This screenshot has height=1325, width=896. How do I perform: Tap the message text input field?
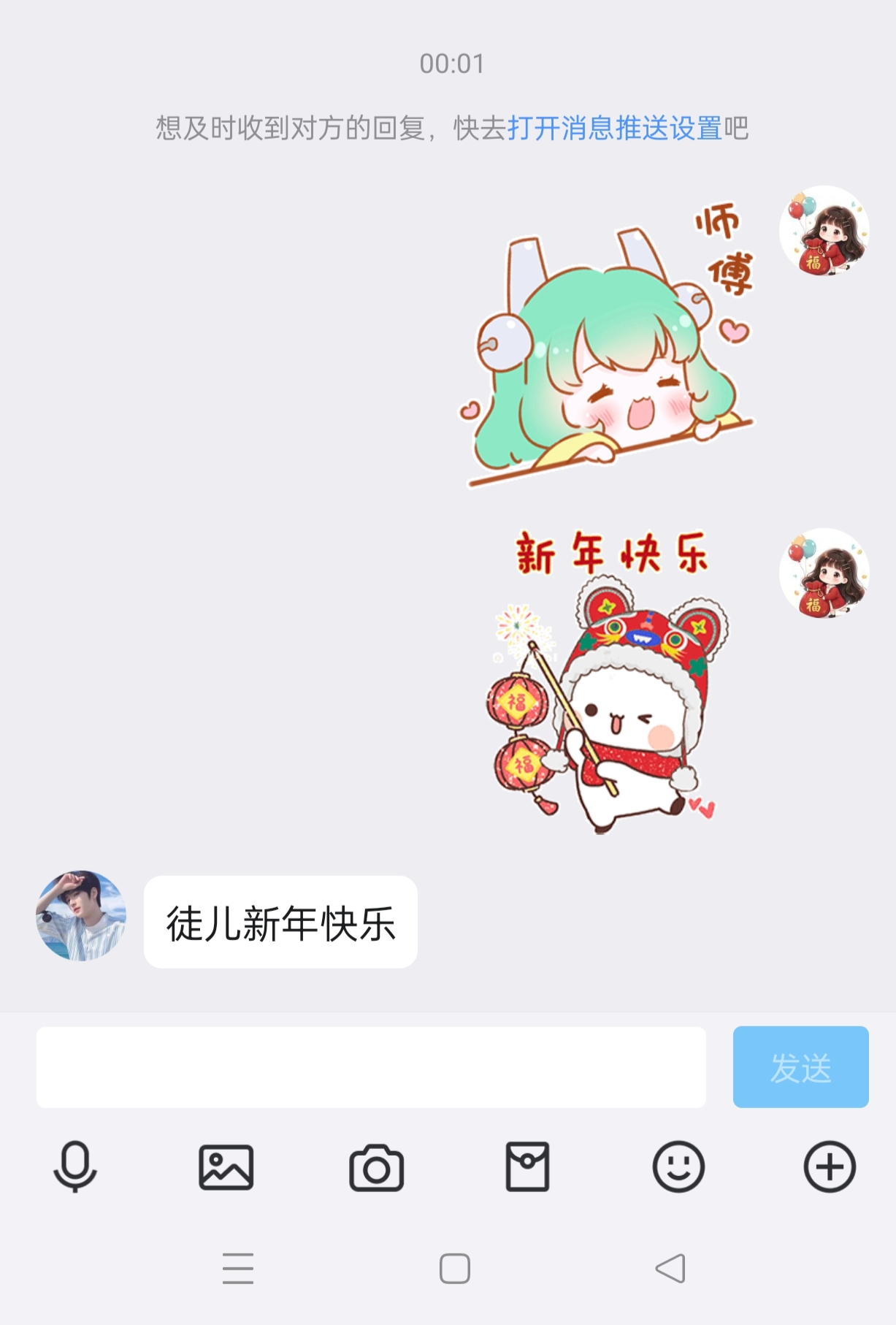pos(370,1067)
